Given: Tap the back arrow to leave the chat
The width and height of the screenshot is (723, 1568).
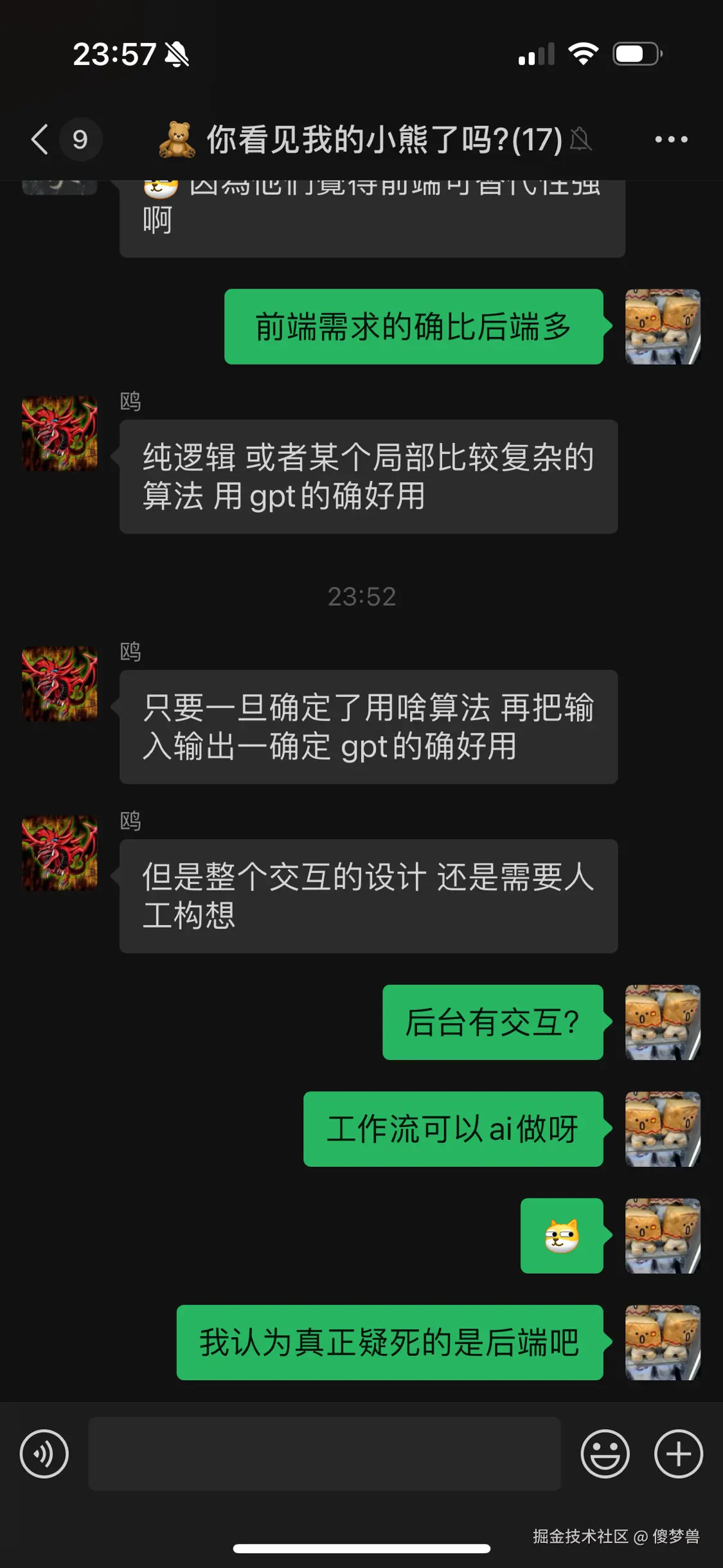Looking at the screenshot, I should (x=39, y=139).
